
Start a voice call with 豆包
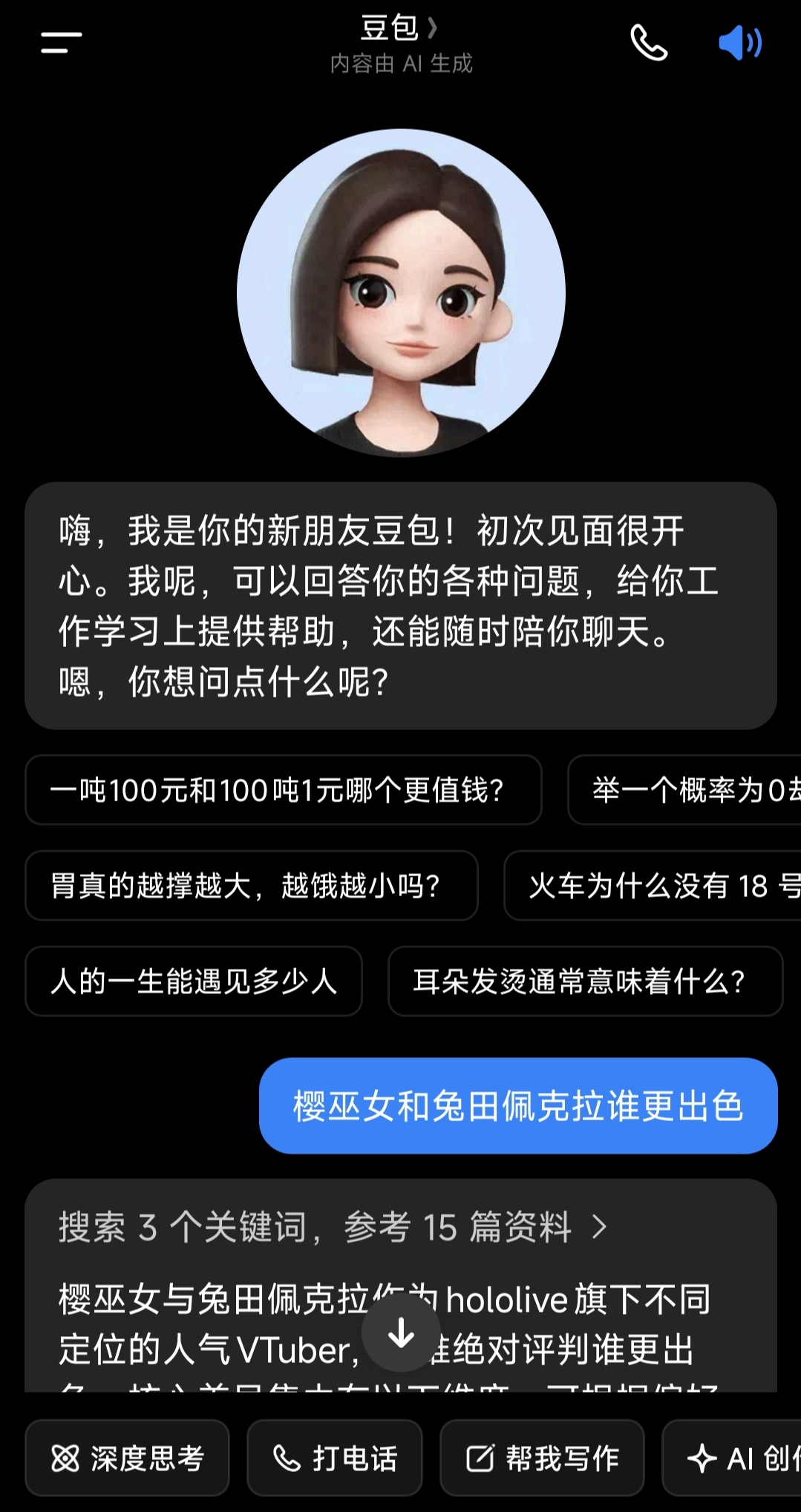click(x=648, y=42)
